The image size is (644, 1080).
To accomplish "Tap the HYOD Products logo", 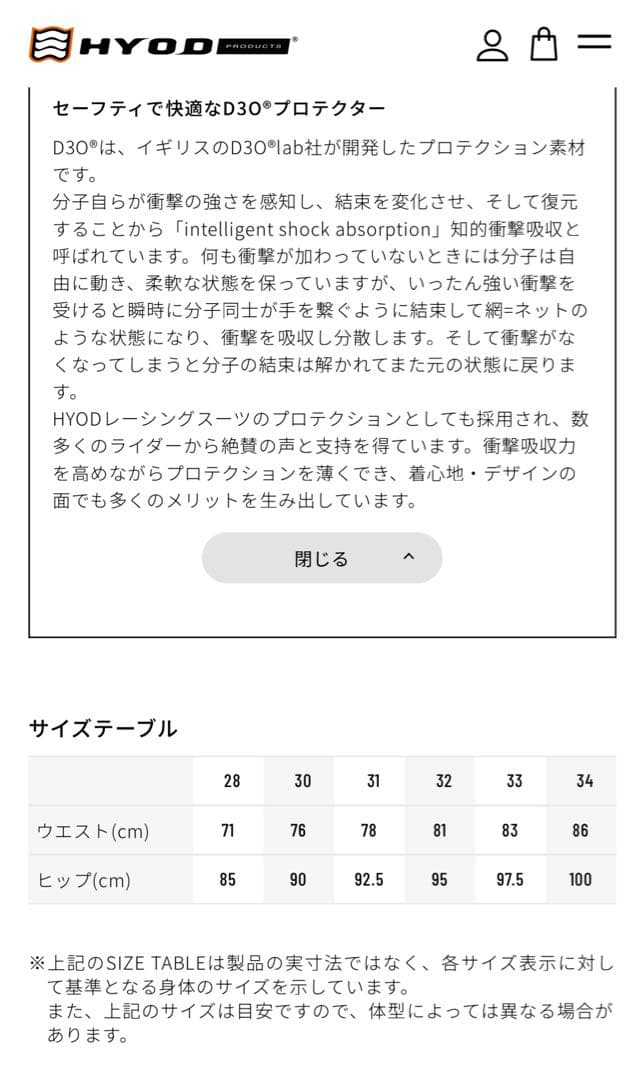I will (x=164, y=45).
